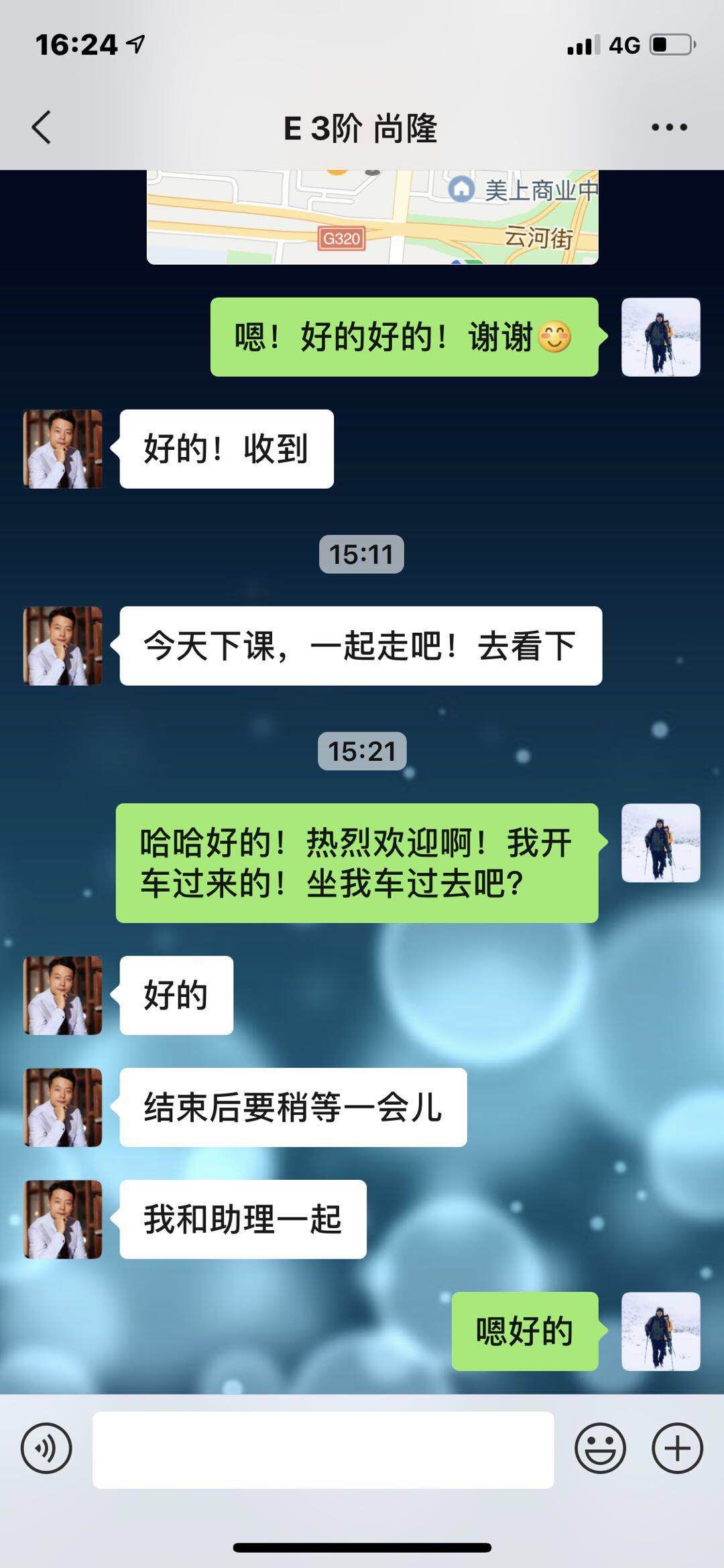
Task: Open the emoji sticker panel
Action: click(x=600, y=1449)
